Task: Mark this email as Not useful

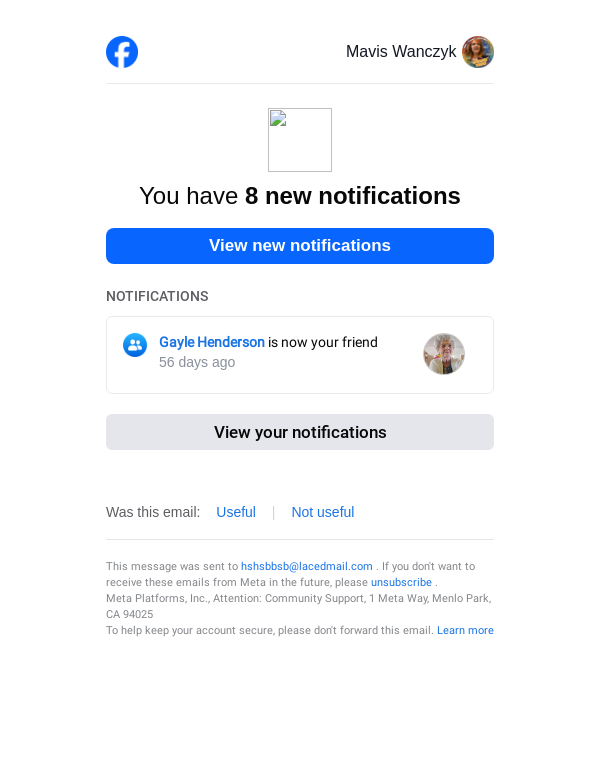Action: pyautogui.click(x=322, y=512)
